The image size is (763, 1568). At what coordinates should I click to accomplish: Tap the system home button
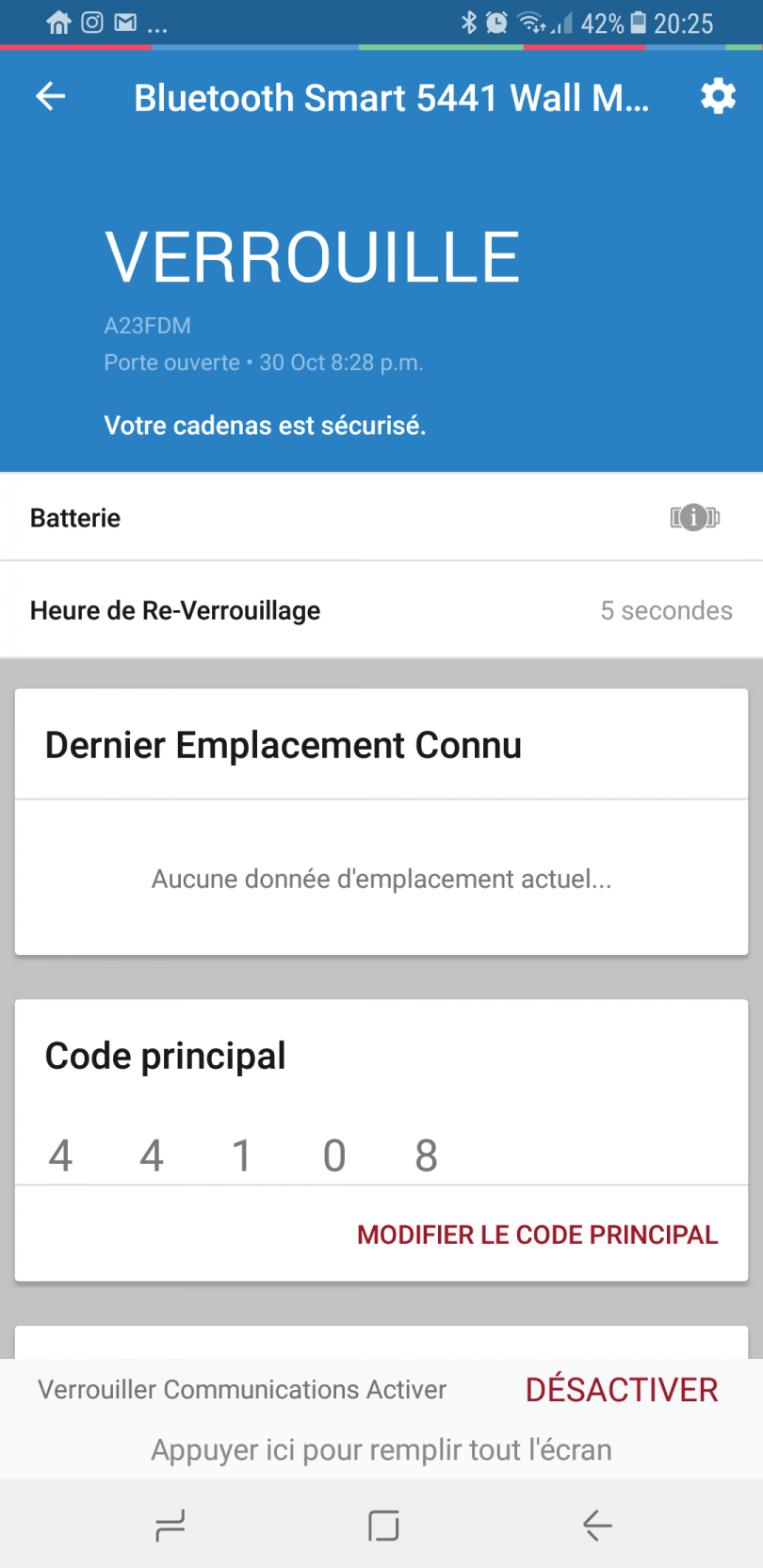coord(383,1525)
